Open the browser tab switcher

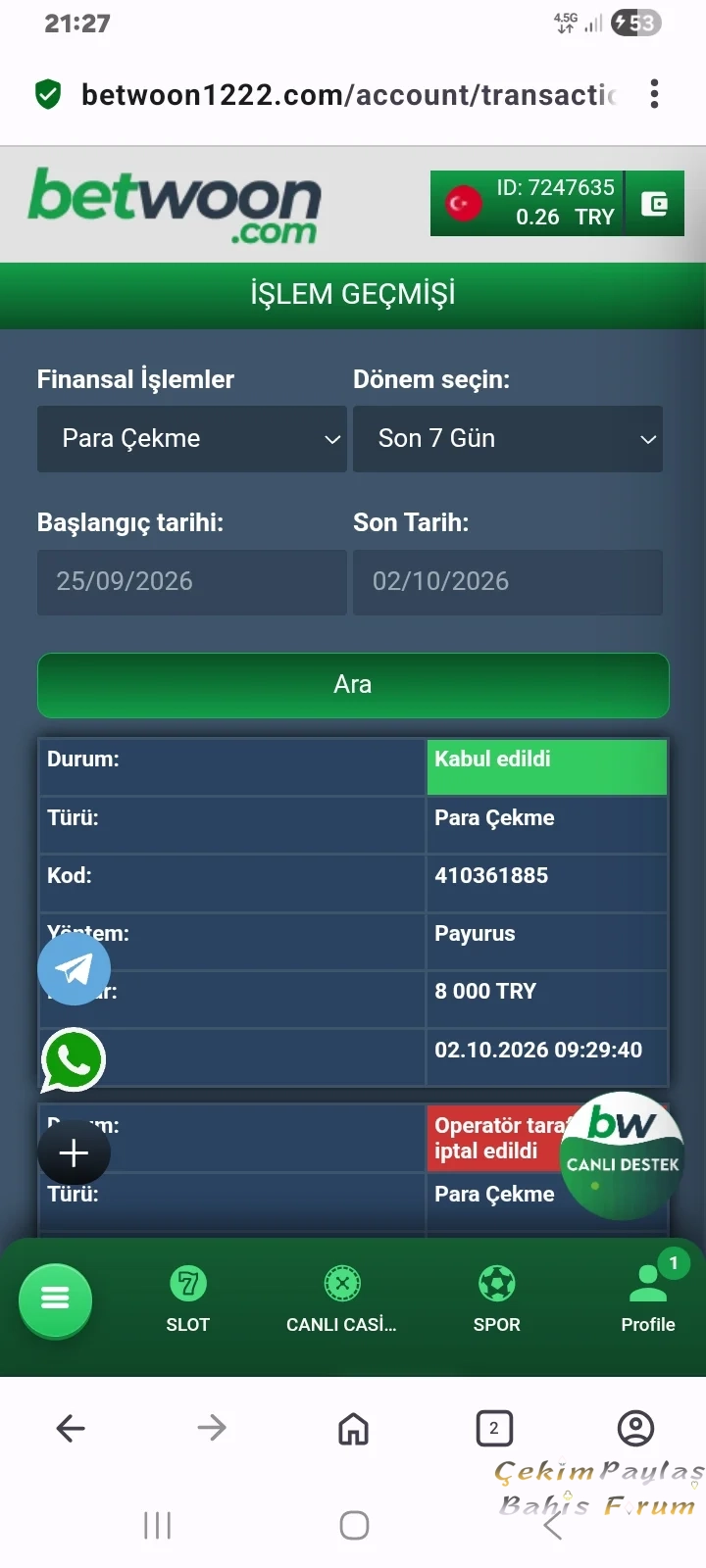pos(494,1429)
